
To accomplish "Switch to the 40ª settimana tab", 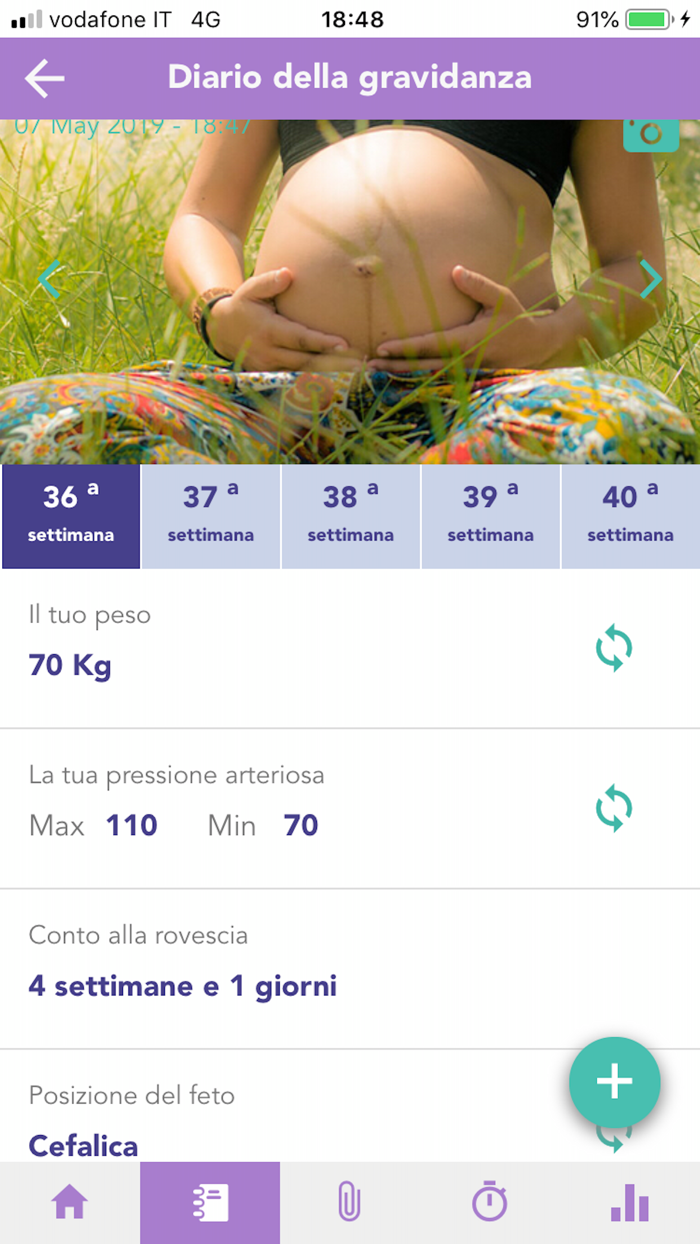I will [631, 516].
